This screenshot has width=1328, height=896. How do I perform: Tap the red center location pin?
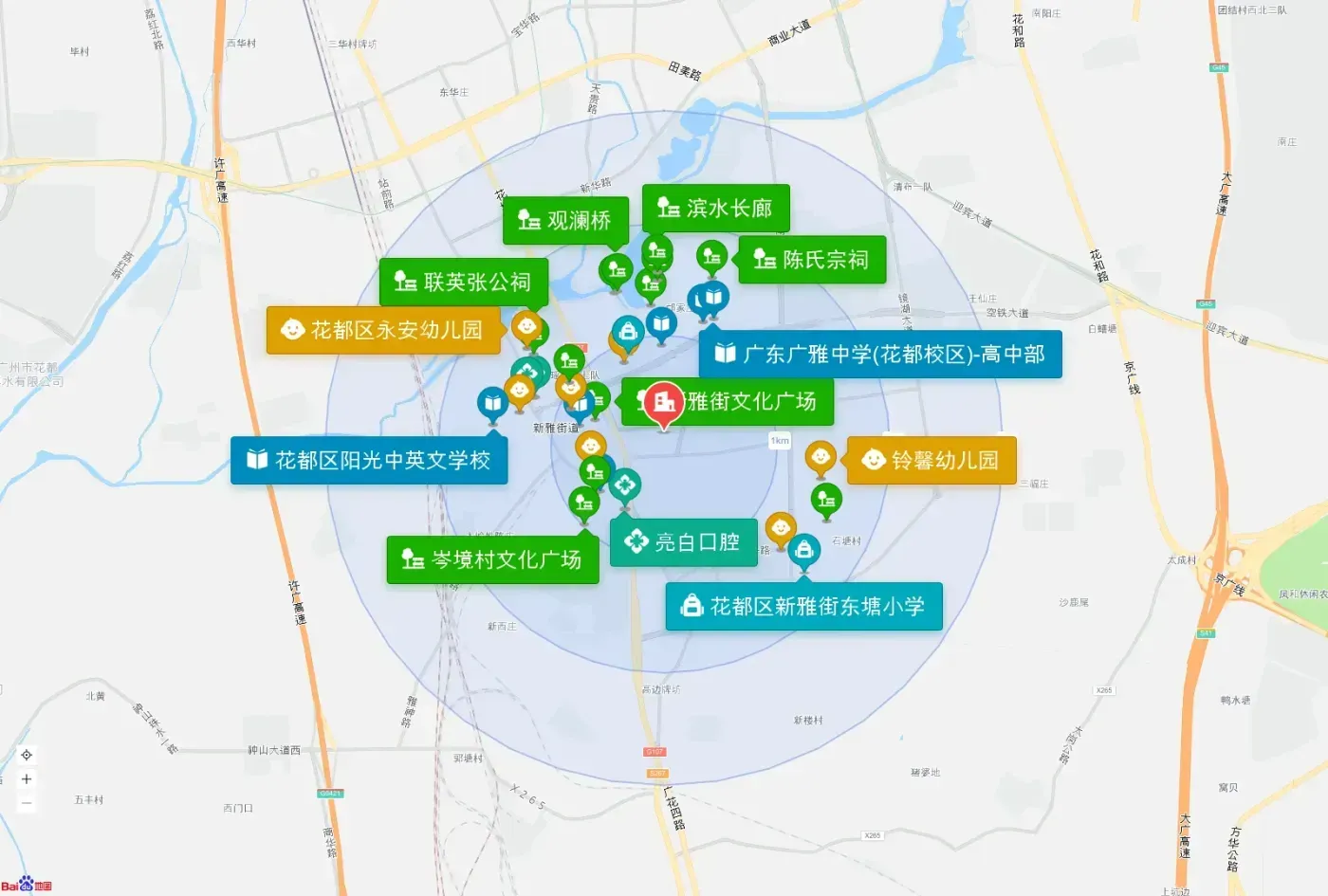click(664, 405)
